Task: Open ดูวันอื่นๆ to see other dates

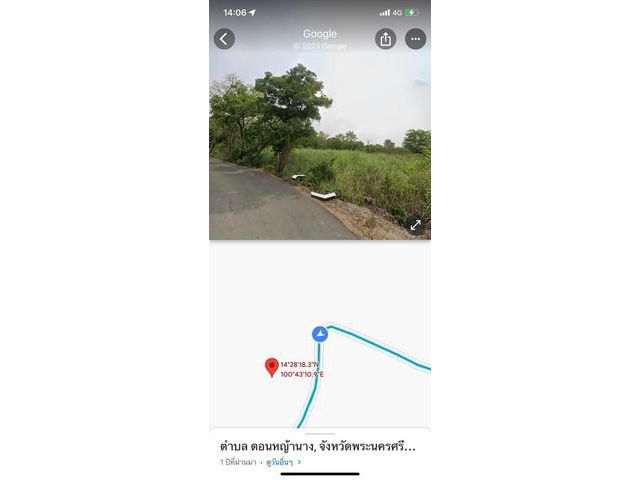Action: point(283,463)
